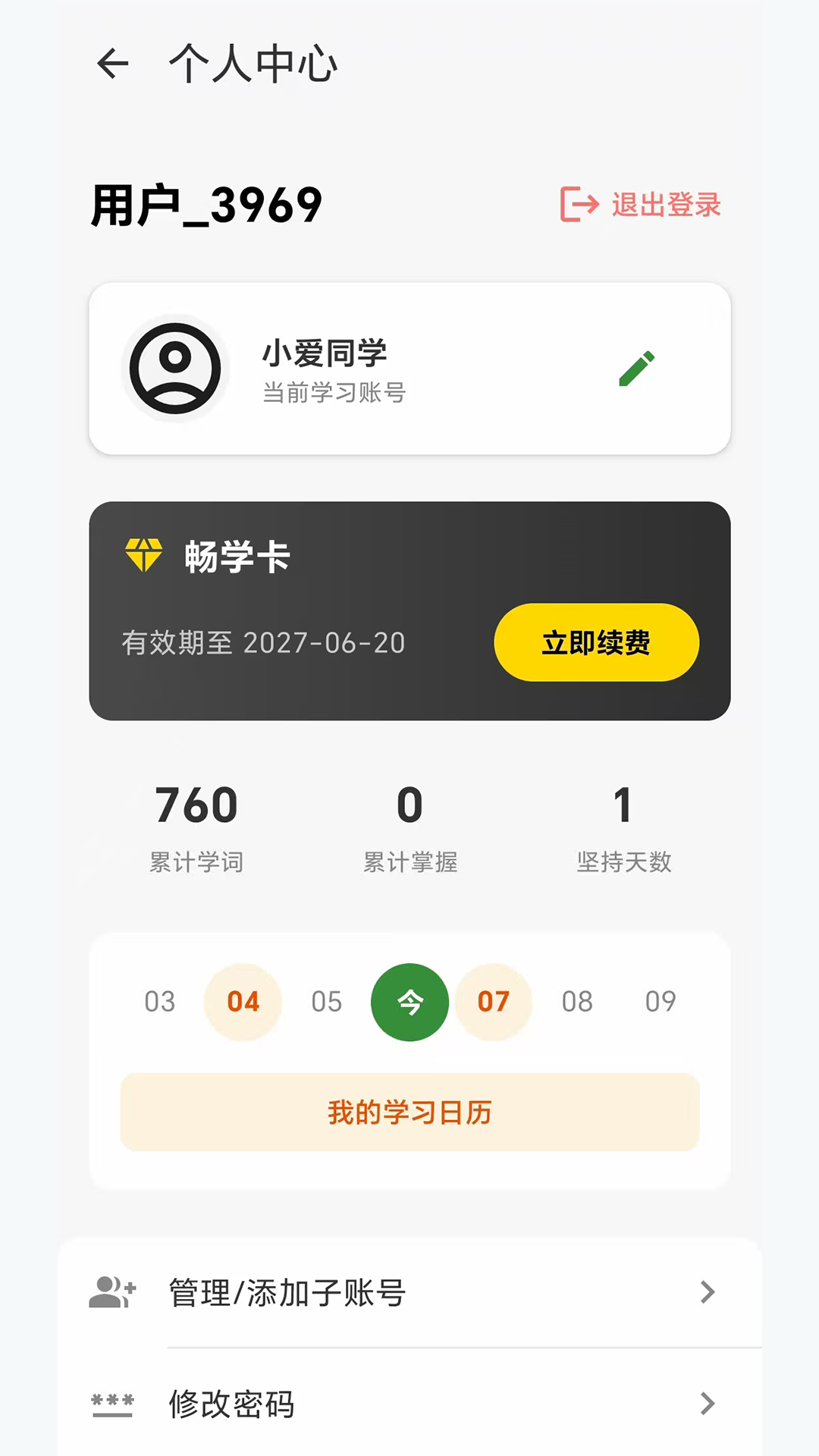Screen dimensions: 819x1456
Task: Select day 07 highlighted in the calendar strip
Action: pyautogui.click(x=494, y=1002)
